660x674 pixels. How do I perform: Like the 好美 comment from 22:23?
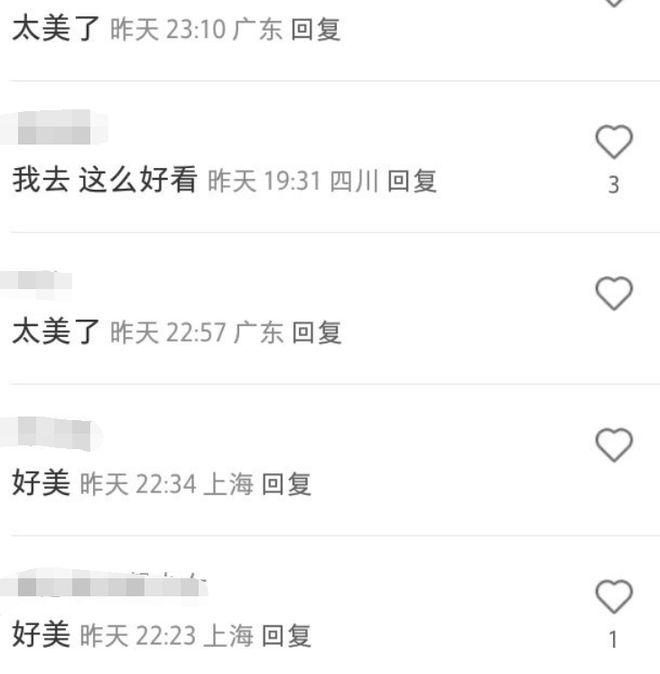point(613,597)
